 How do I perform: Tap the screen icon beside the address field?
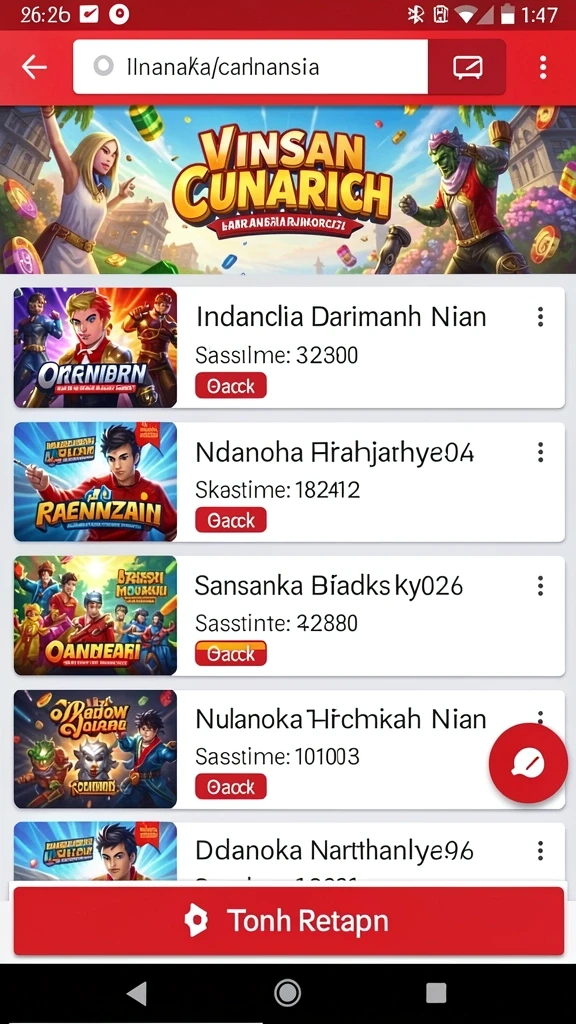(x=467, y=67)
